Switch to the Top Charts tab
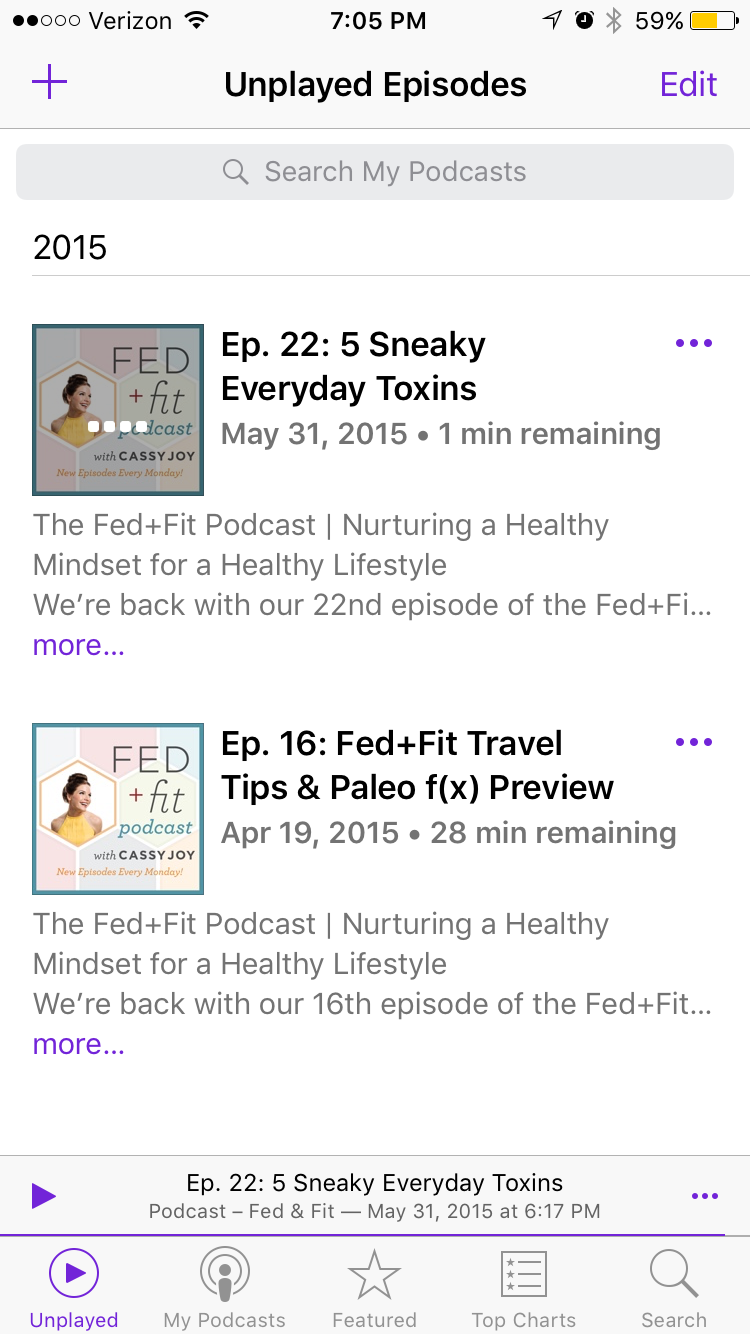The height and width of the screenshot is (1334, 750). click(x=524, y=1288)
